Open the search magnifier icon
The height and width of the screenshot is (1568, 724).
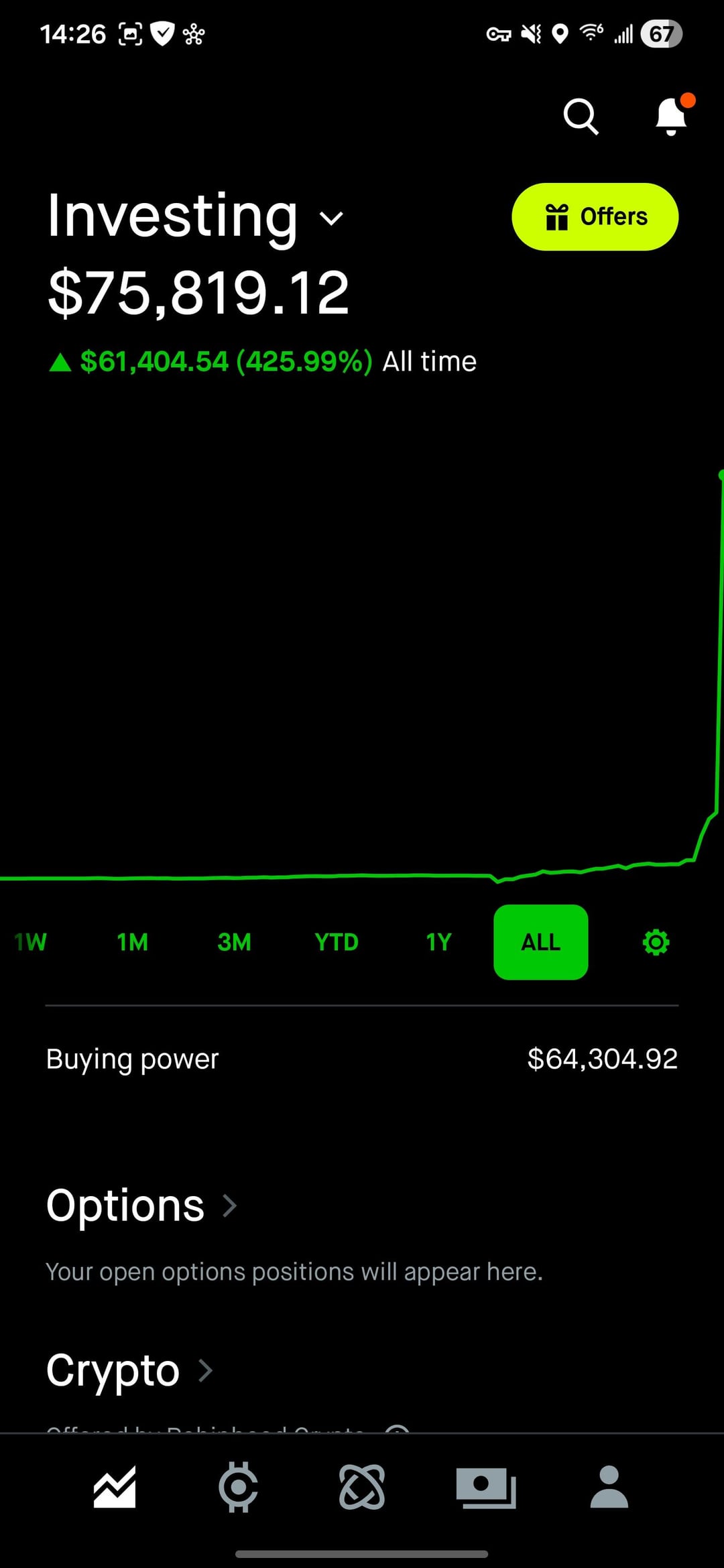580,117
